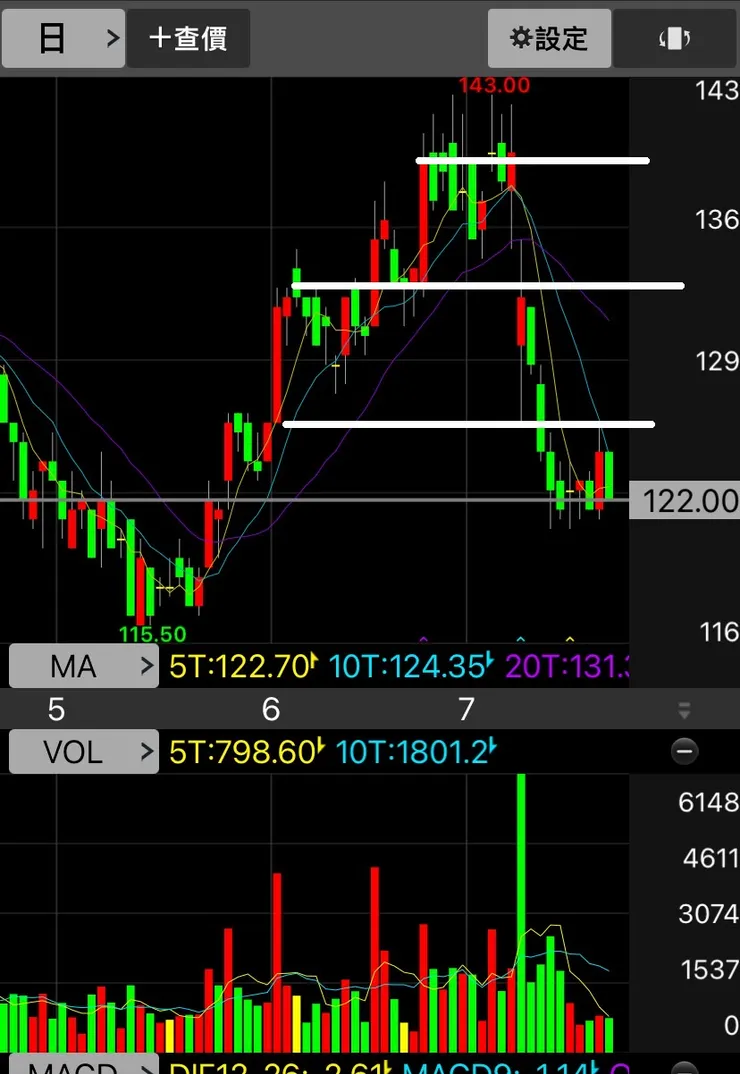The image size is (740, 1074).
Task: Change the MA indicator selector
Action: coord(83,666)
